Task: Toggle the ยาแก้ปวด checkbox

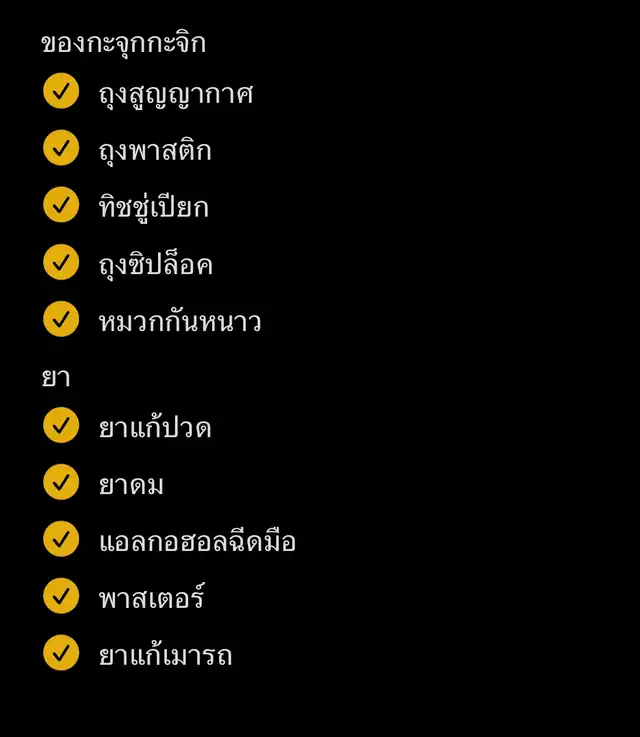Action: [61, 426]
